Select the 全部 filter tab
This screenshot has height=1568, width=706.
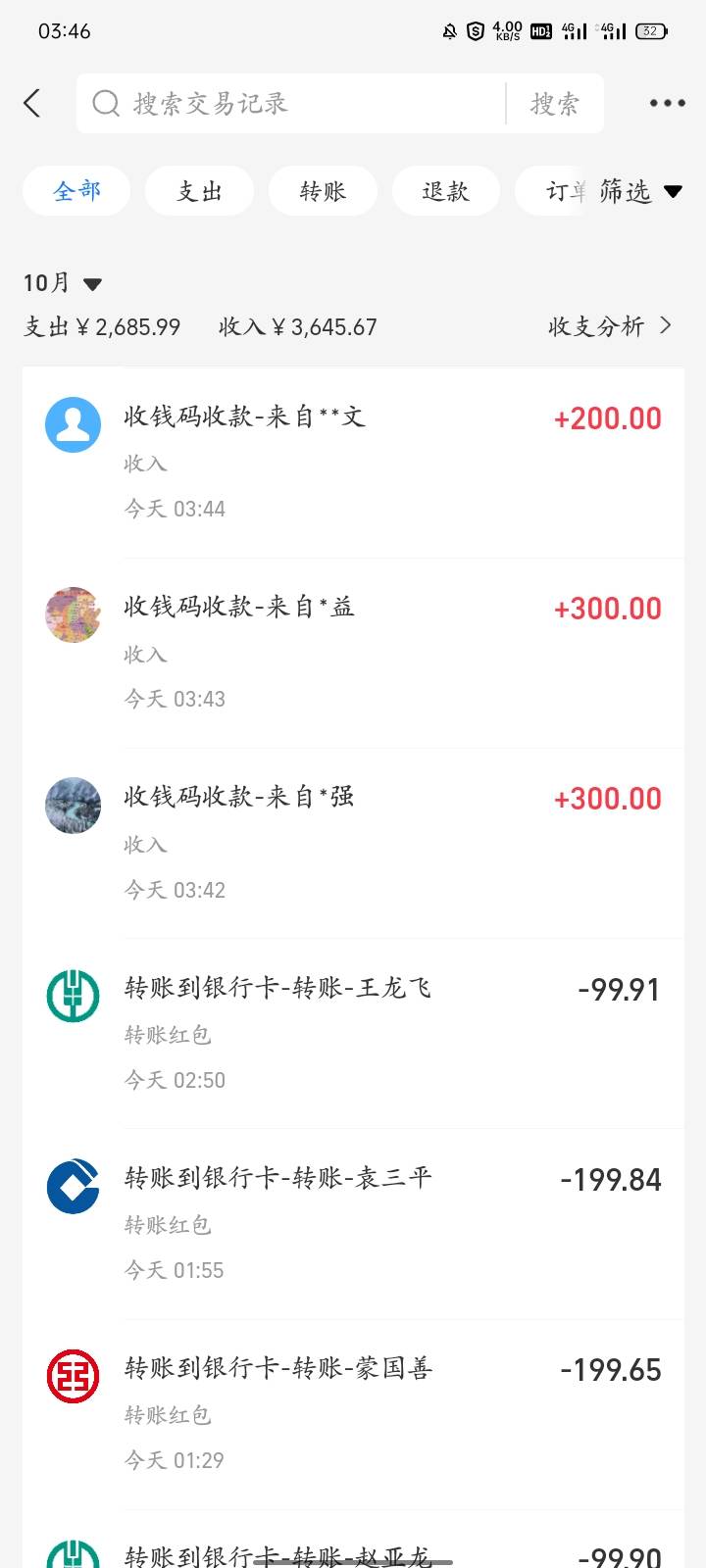pos(76,190)
